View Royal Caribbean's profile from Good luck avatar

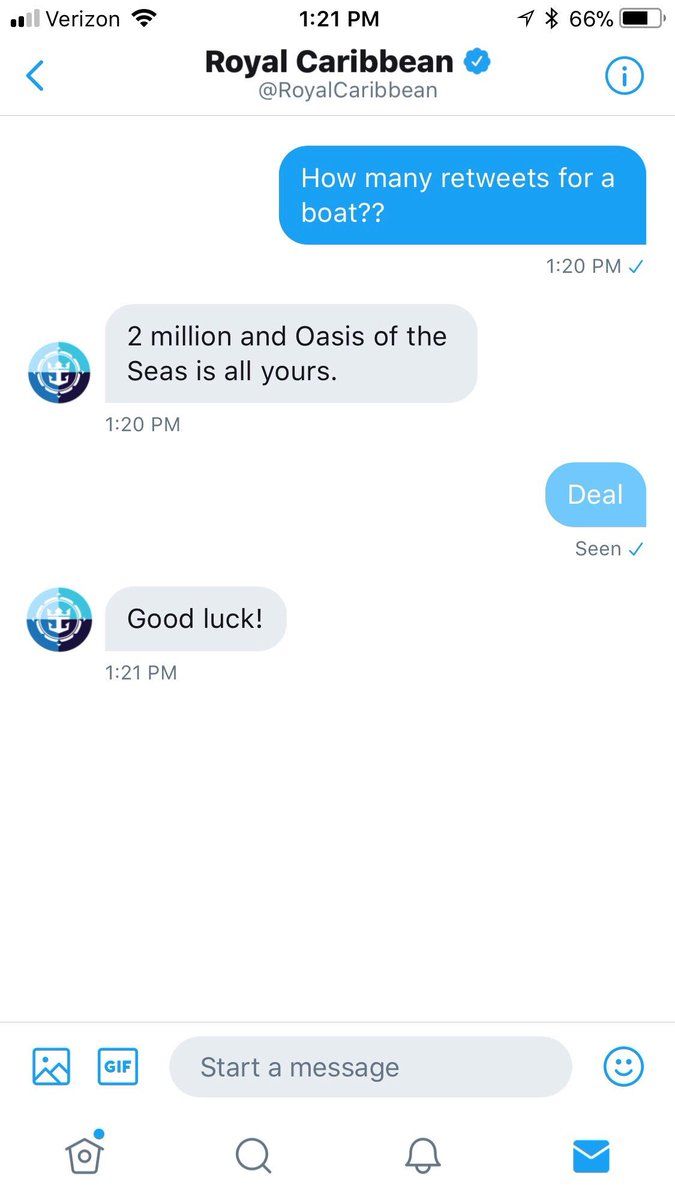pos(59,620)
